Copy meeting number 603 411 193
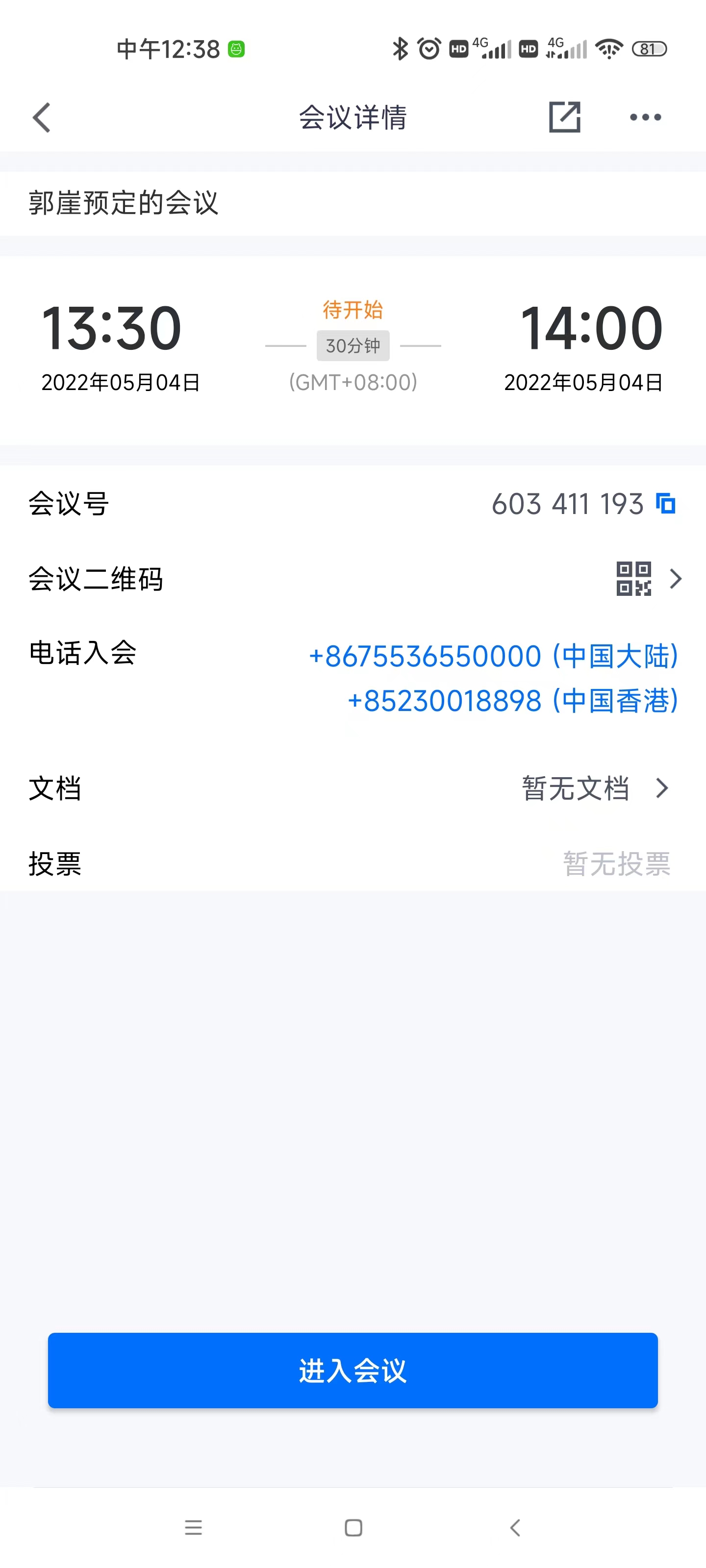This screenshot has width=706, height=1568. coord(665,504)
